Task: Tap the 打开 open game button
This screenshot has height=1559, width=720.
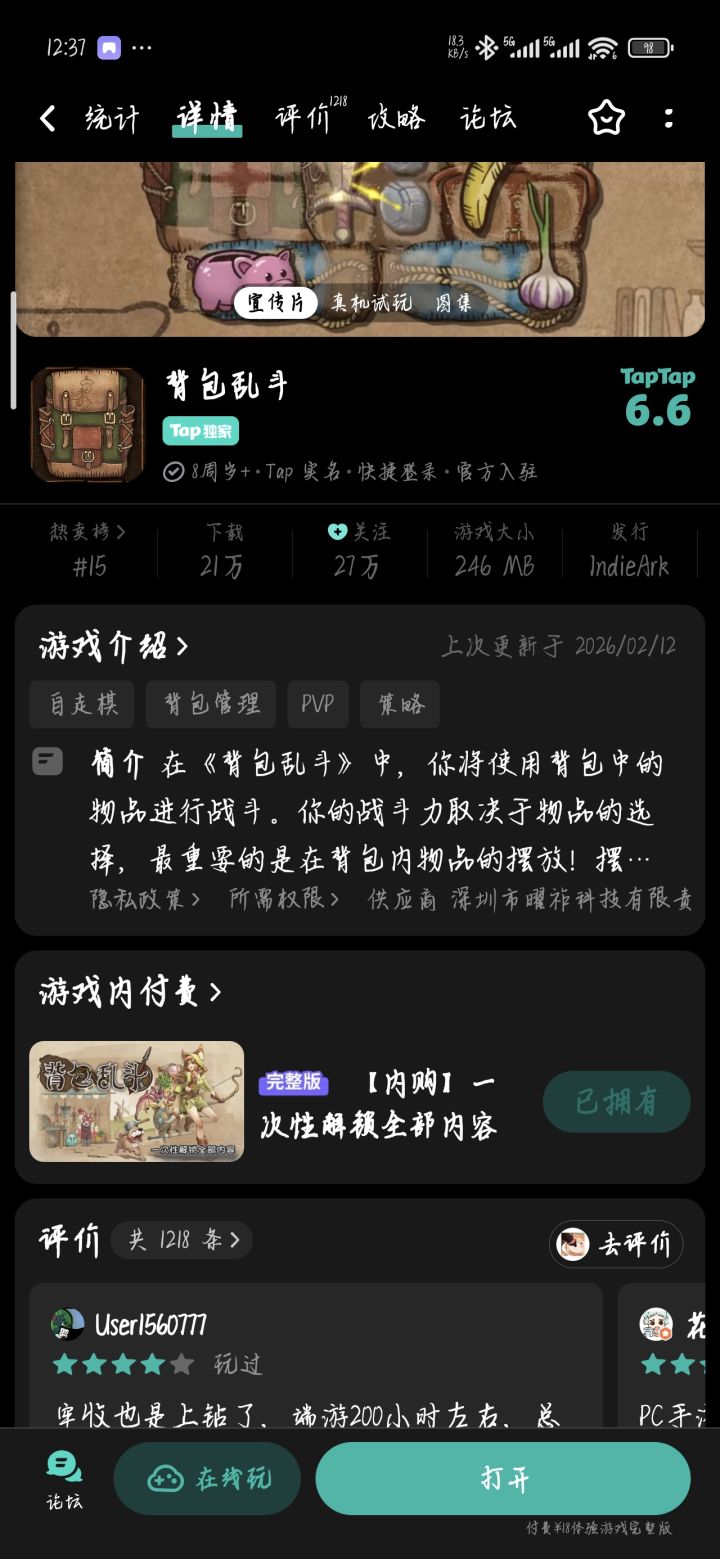Action: (502, 1477)
